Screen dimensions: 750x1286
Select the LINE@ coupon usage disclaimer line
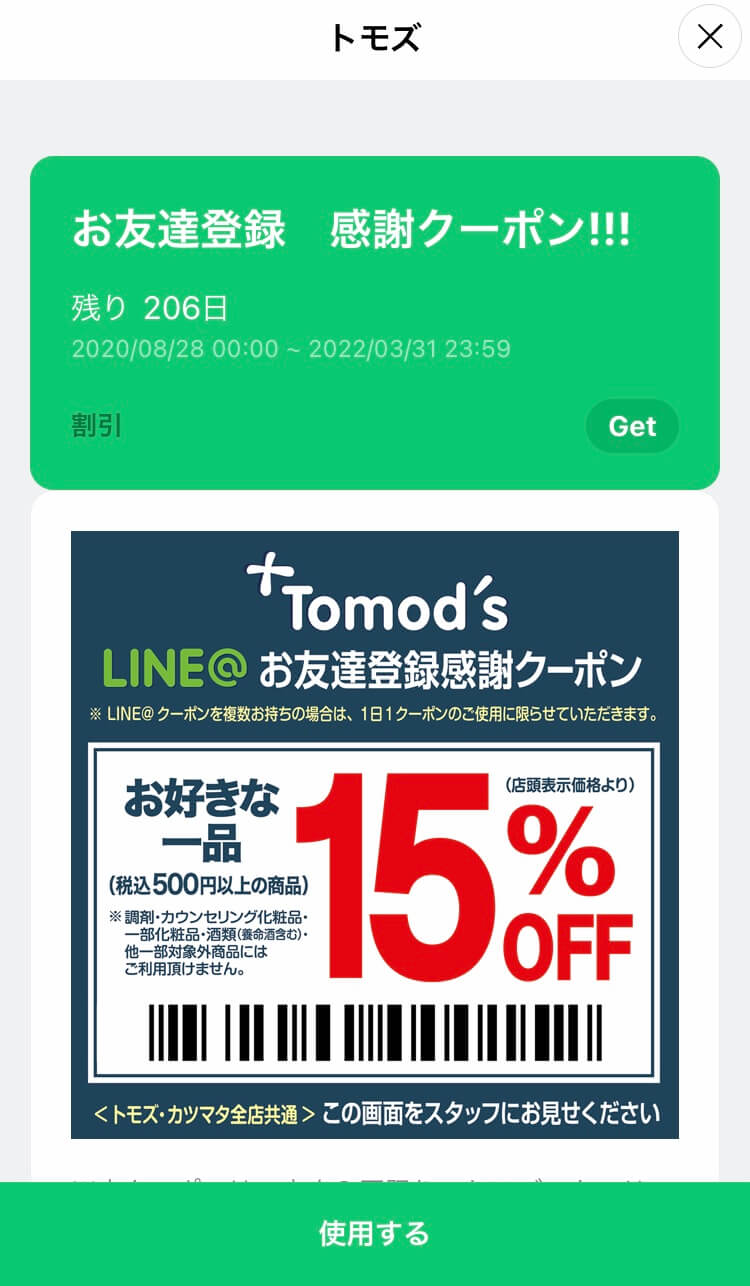point(375,713)
